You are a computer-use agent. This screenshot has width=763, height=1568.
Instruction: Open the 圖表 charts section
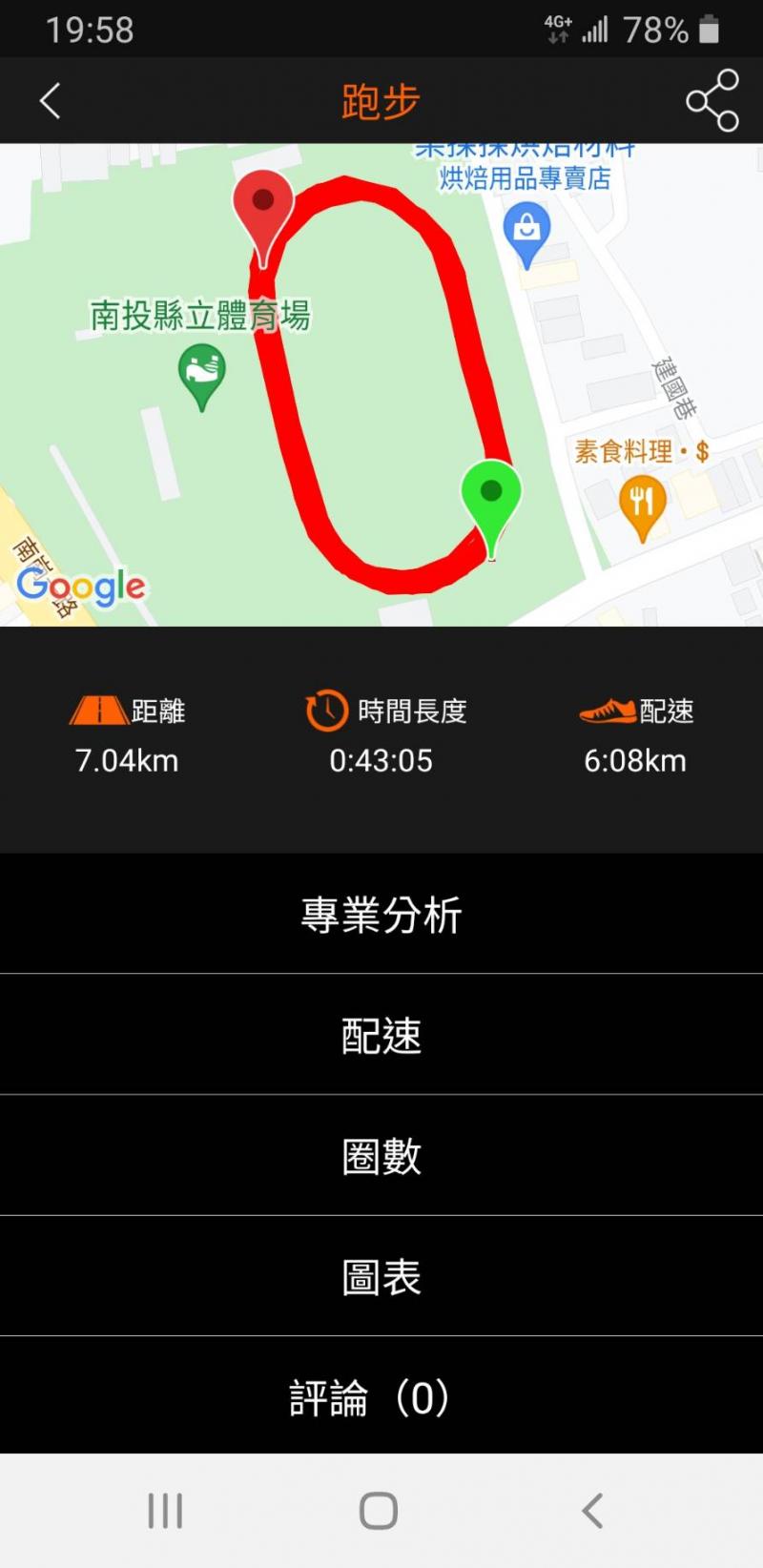(381, 1277)
